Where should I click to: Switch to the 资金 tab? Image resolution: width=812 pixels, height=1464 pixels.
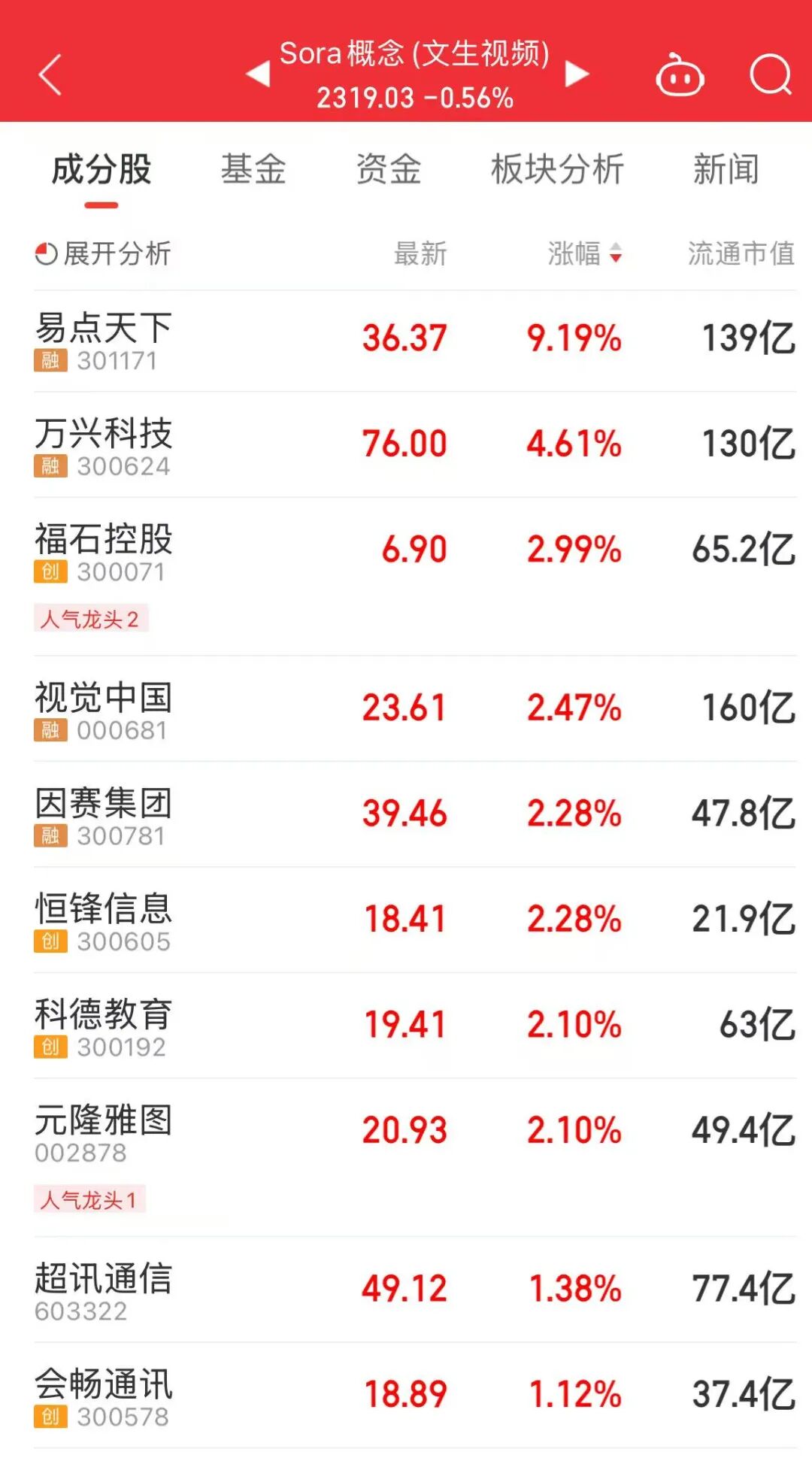coord(389,170)
